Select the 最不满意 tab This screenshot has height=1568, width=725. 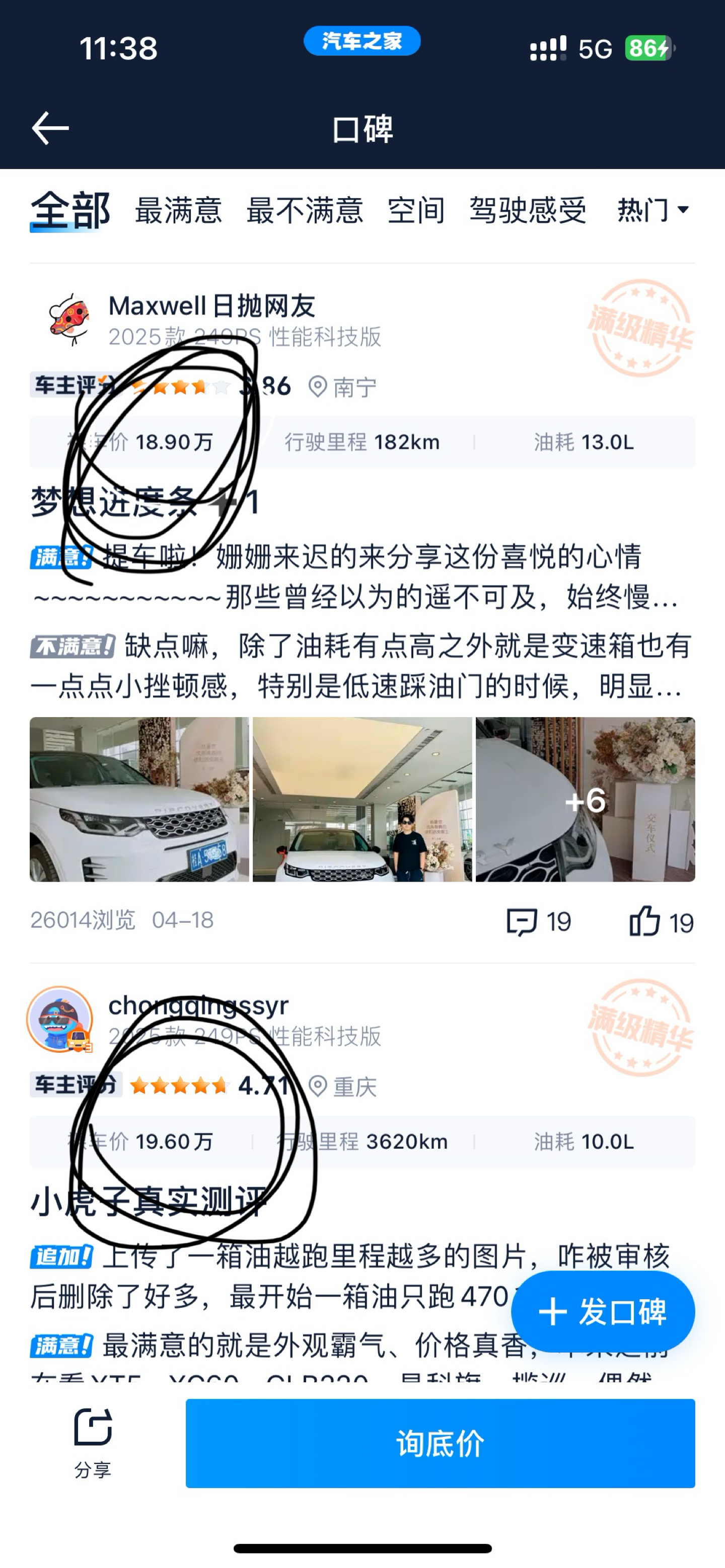(x=305, y=211)
